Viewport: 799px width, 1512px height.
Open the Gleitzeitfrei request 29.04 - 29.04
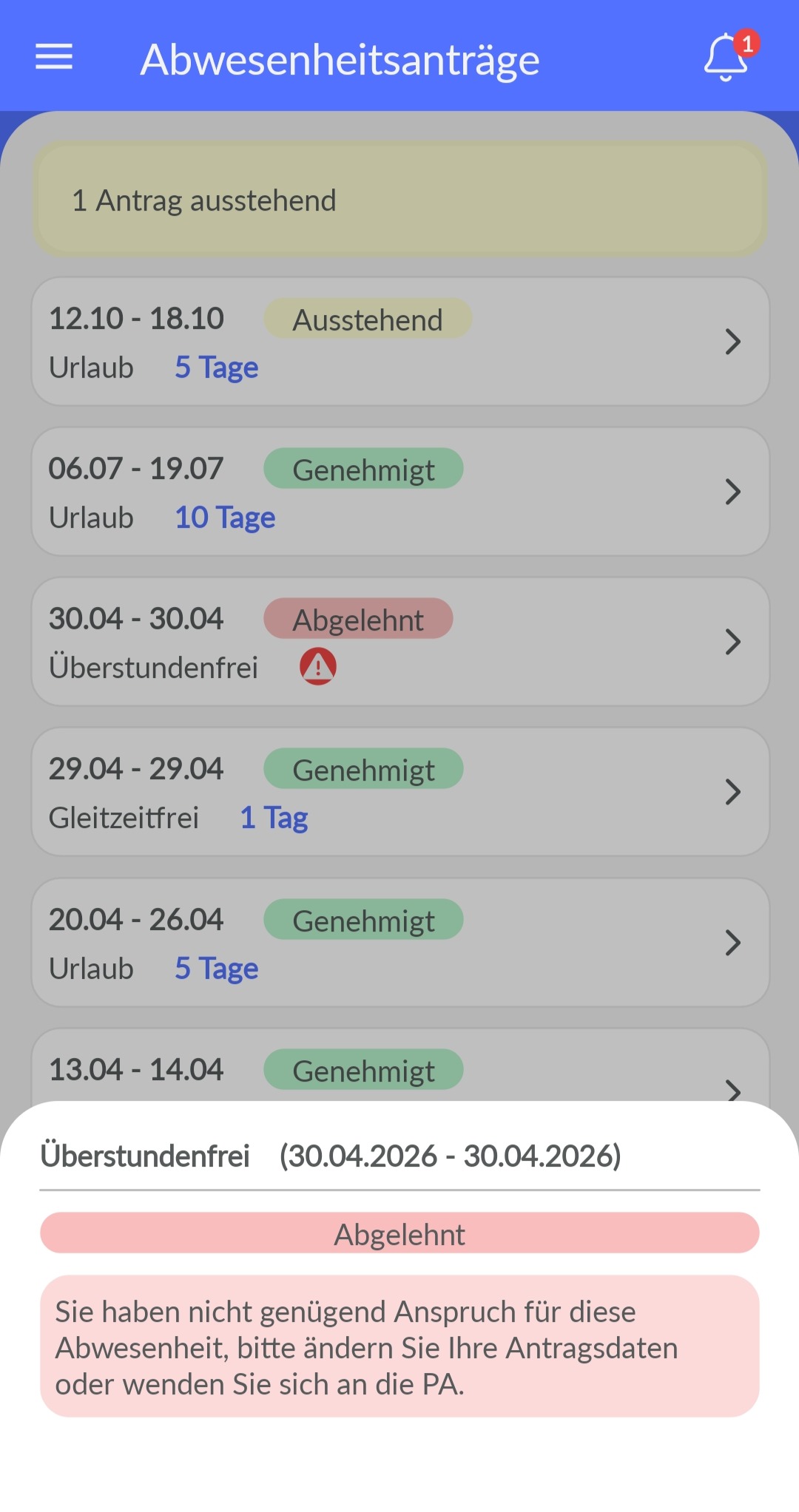coord(399,792)
